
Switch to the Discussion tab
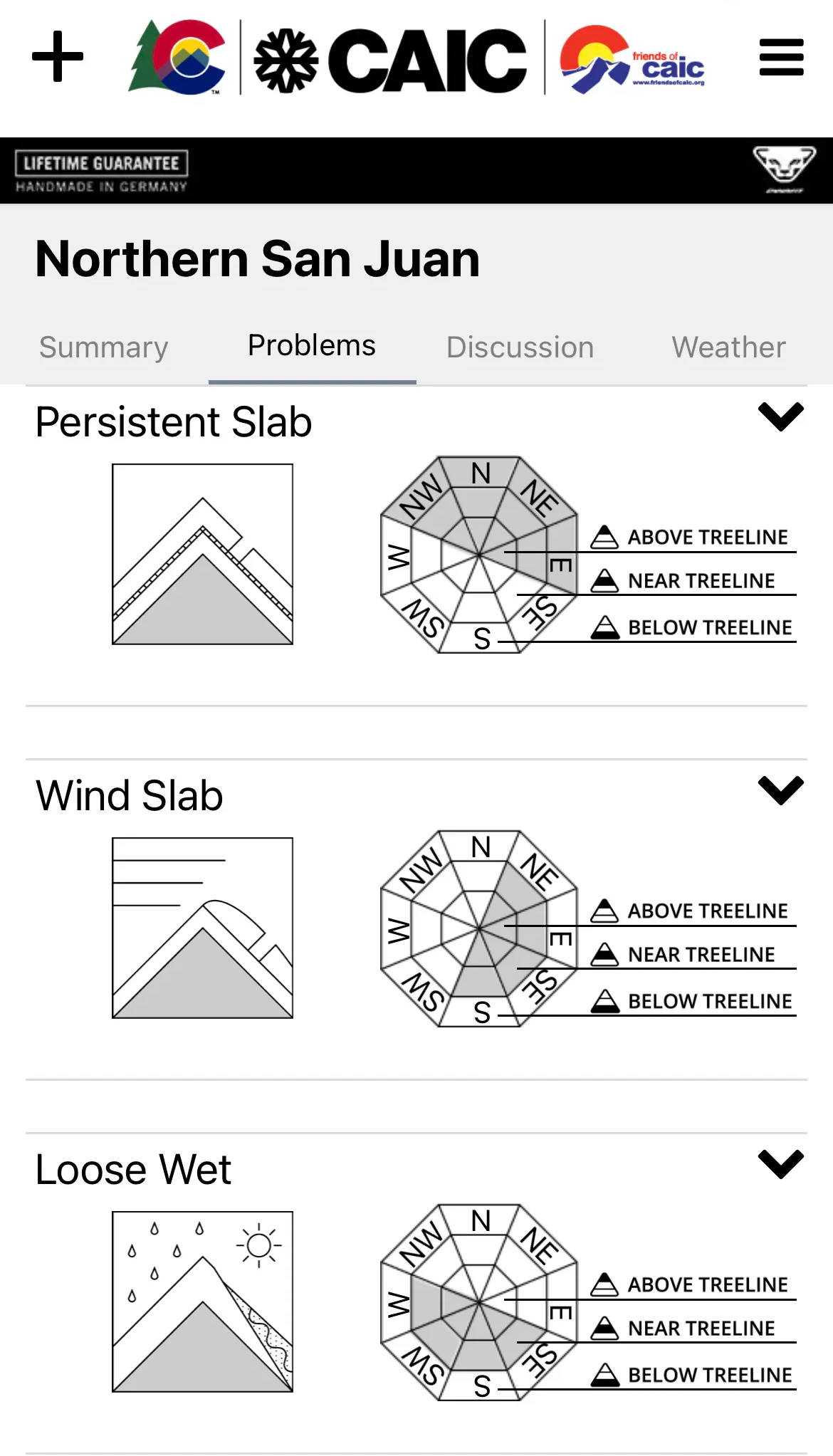[520, 347]
